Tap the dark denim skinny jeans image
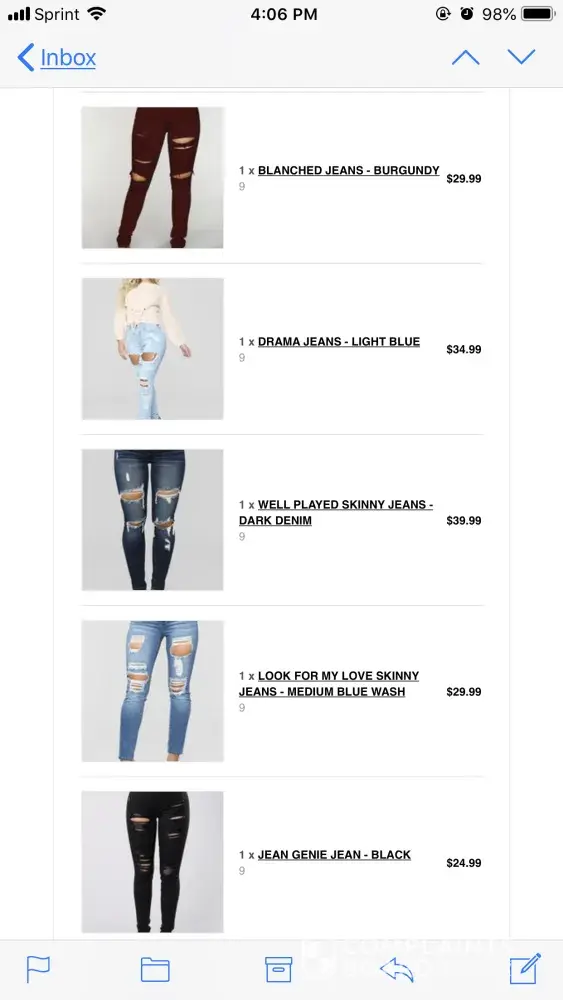 [x=152, y=520]
